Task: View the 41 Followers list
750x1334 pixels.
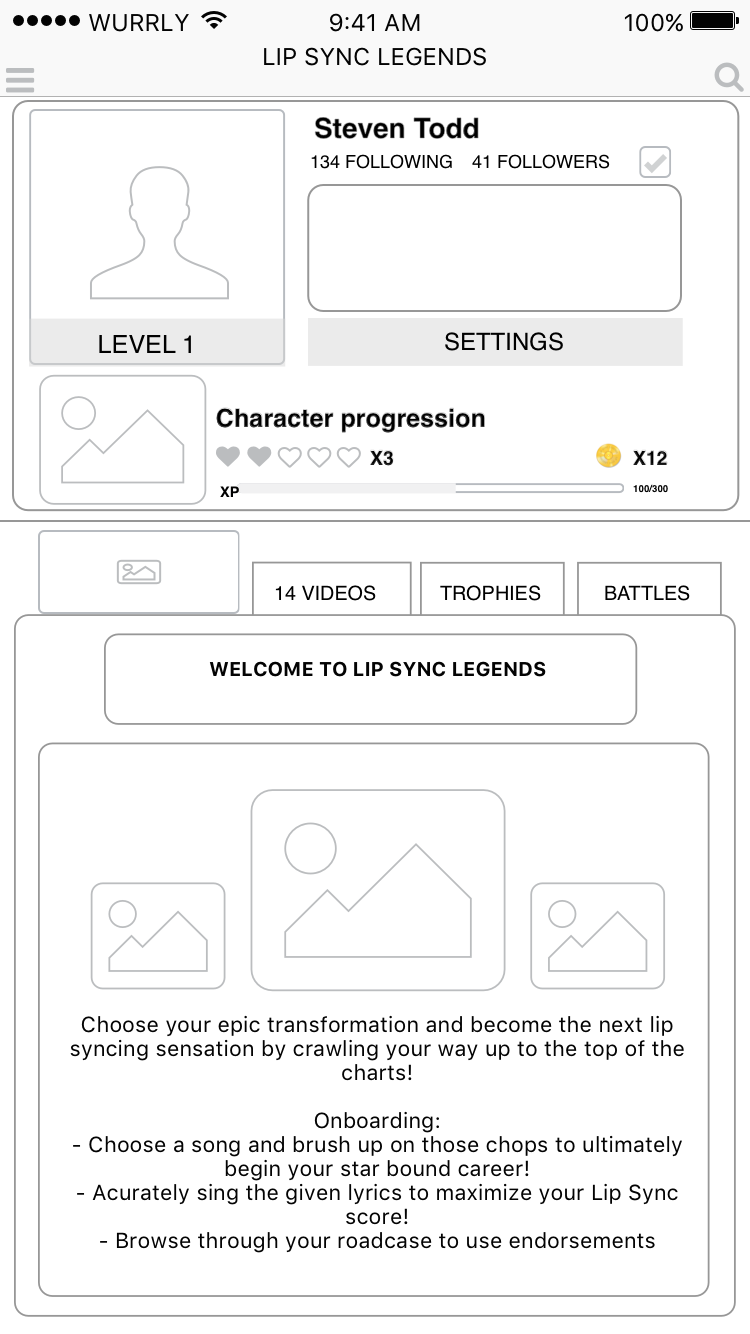Action: (540, 162)
